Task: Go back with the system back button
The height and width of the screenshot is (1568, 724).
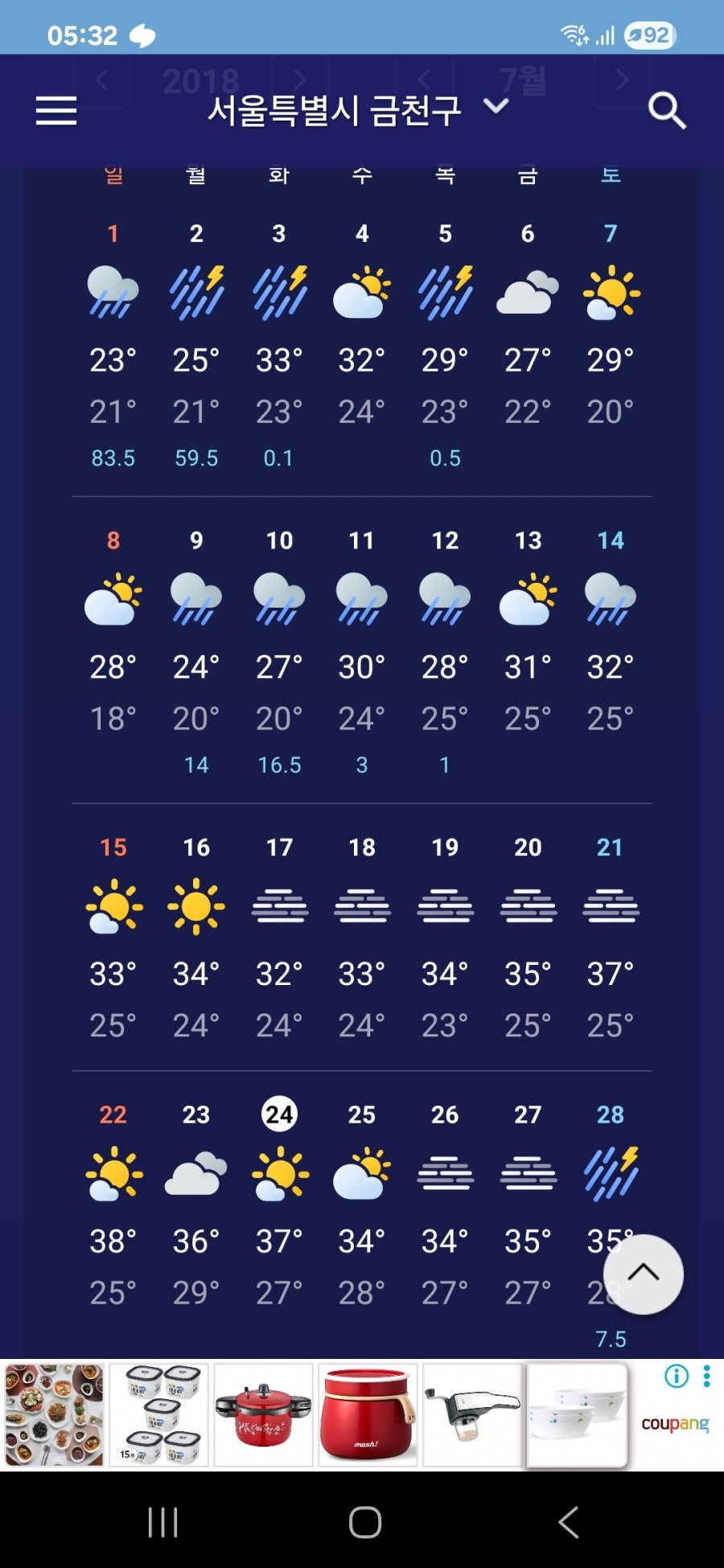Action: tap(568, 1522)
